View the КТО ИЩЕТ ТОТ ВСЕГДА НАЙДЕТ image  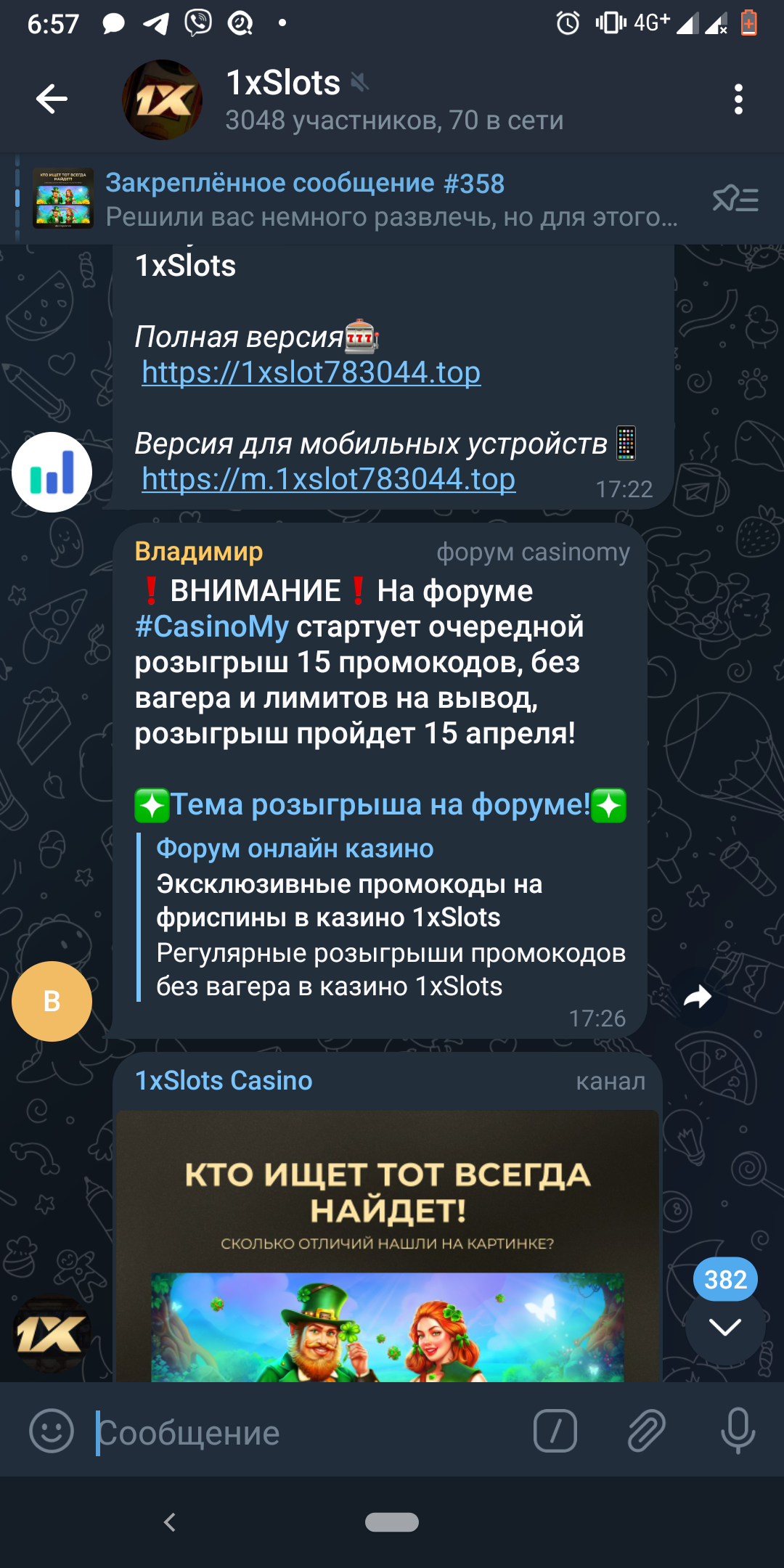pos(388,1245)
